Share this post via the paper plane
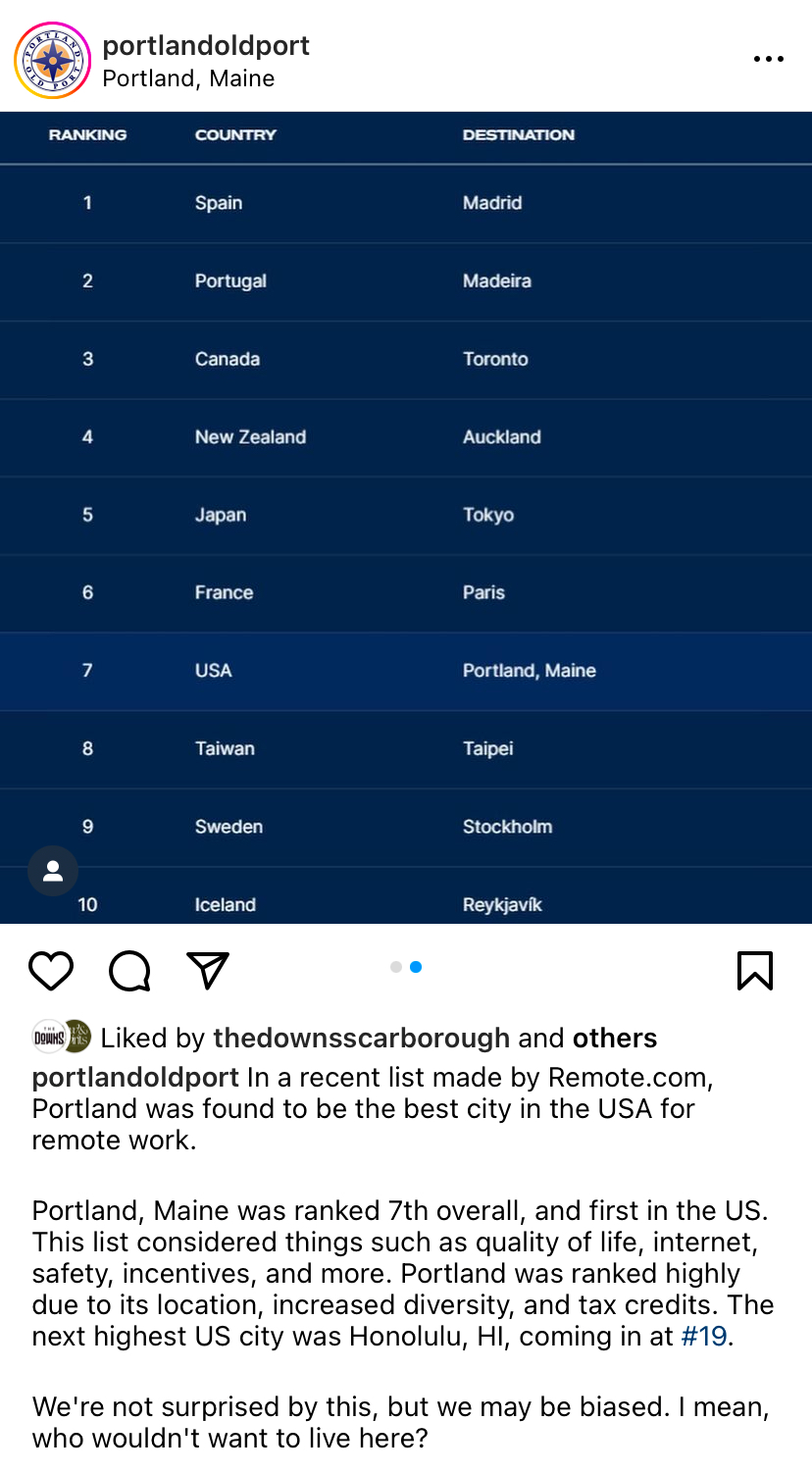 (x=208, y=970)
